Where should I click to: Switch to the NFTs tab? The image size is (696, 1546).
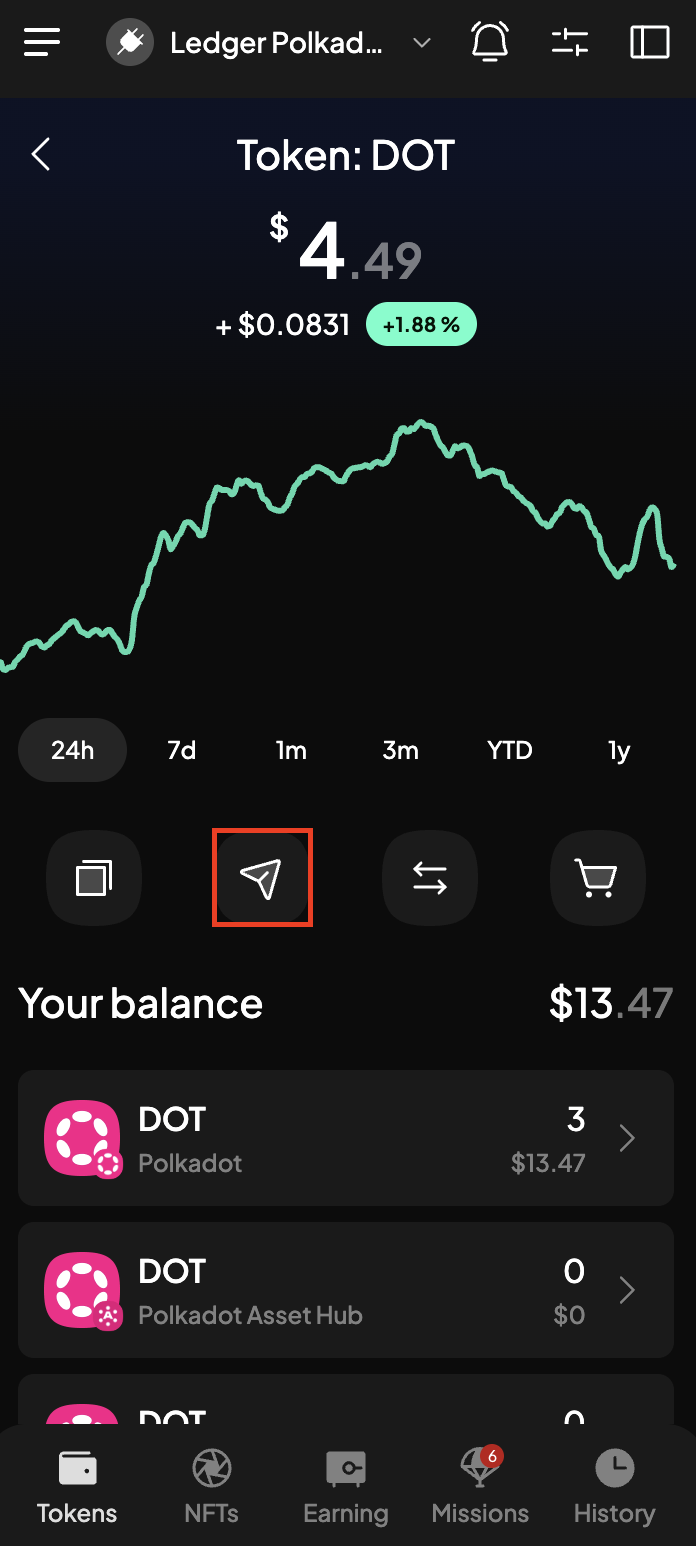coord(212,1486)
